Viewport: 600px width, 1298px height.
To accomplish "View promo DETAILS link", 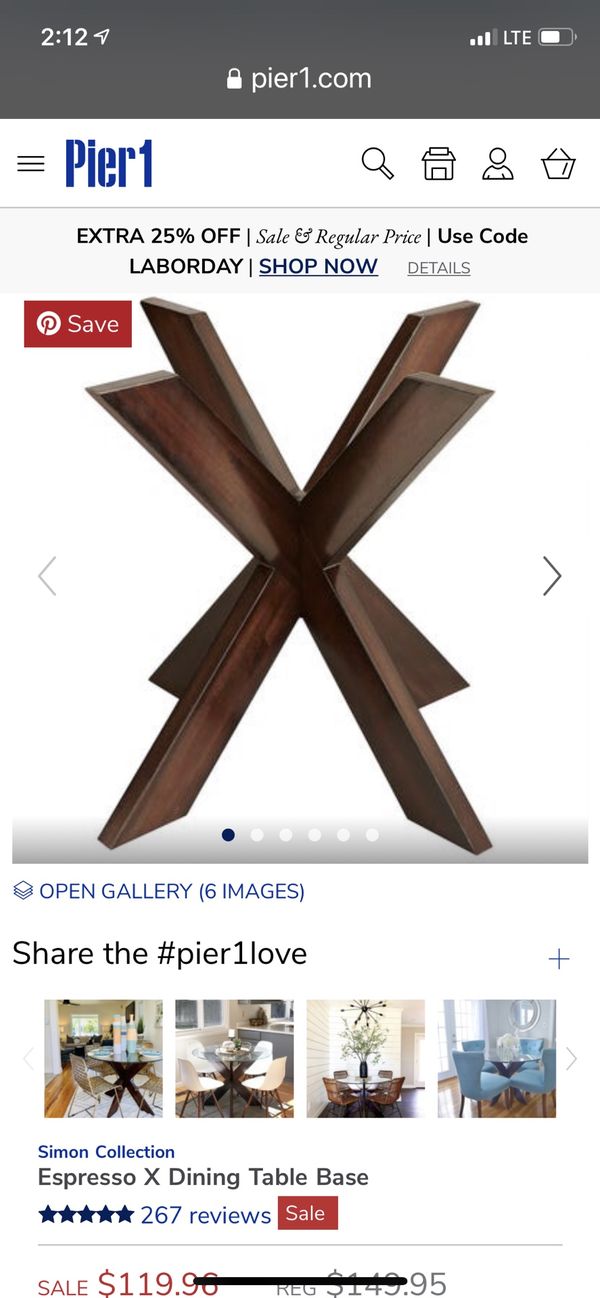I will 438,268.
